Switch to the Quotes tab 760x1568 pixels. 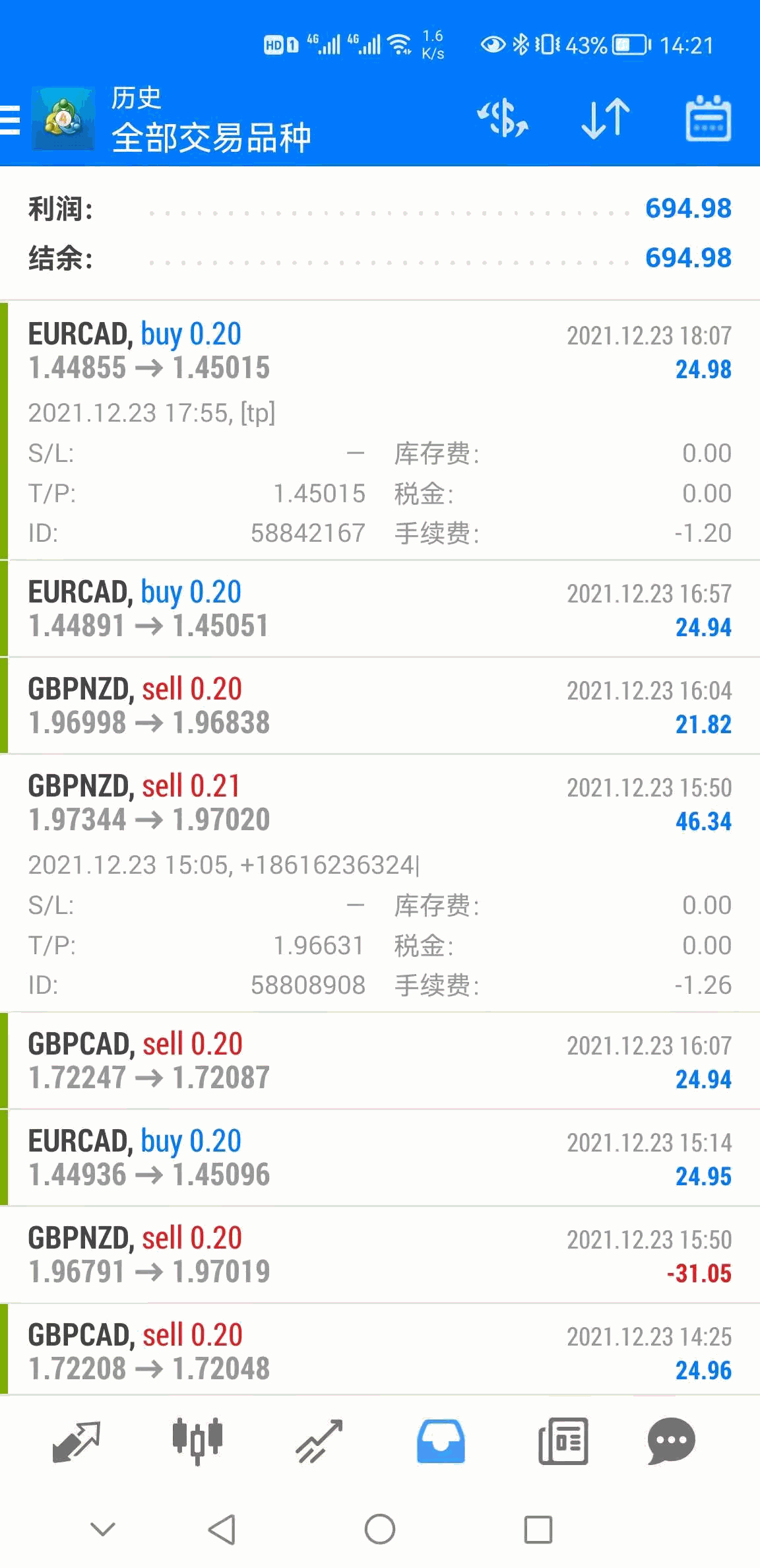tap(76, 1441)
